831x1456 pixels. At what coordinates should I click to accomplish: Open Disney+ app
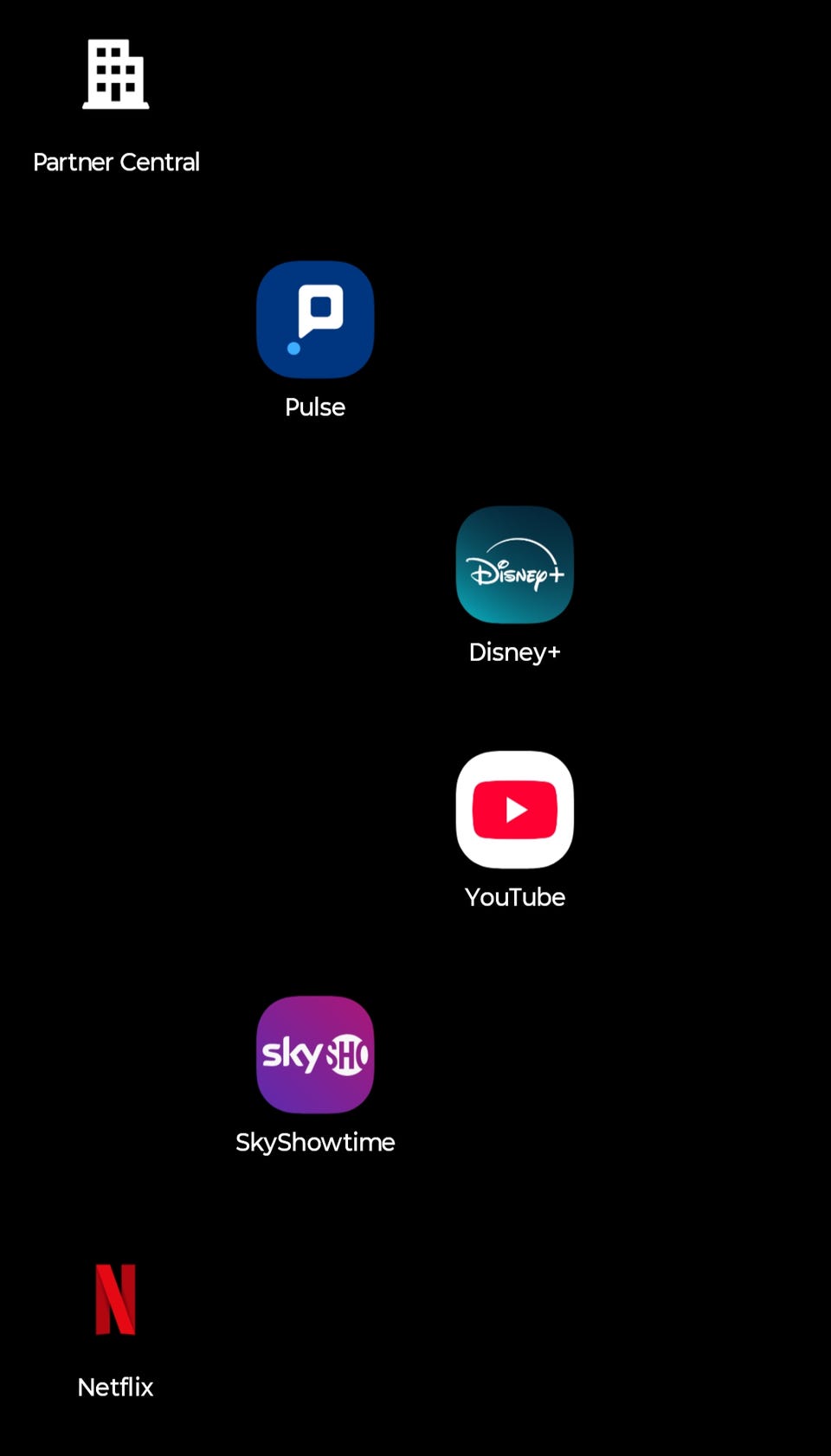coord(515,564)
